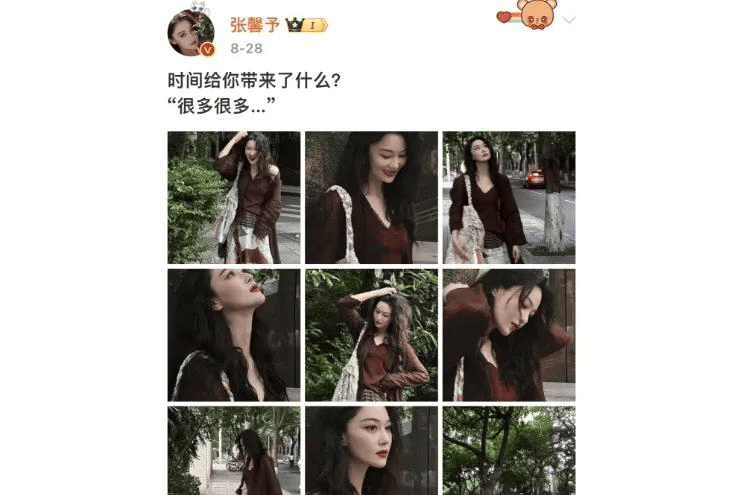View the photo of the woman smiling downward
Screen dimensions: 736x495
click(371, 197)
